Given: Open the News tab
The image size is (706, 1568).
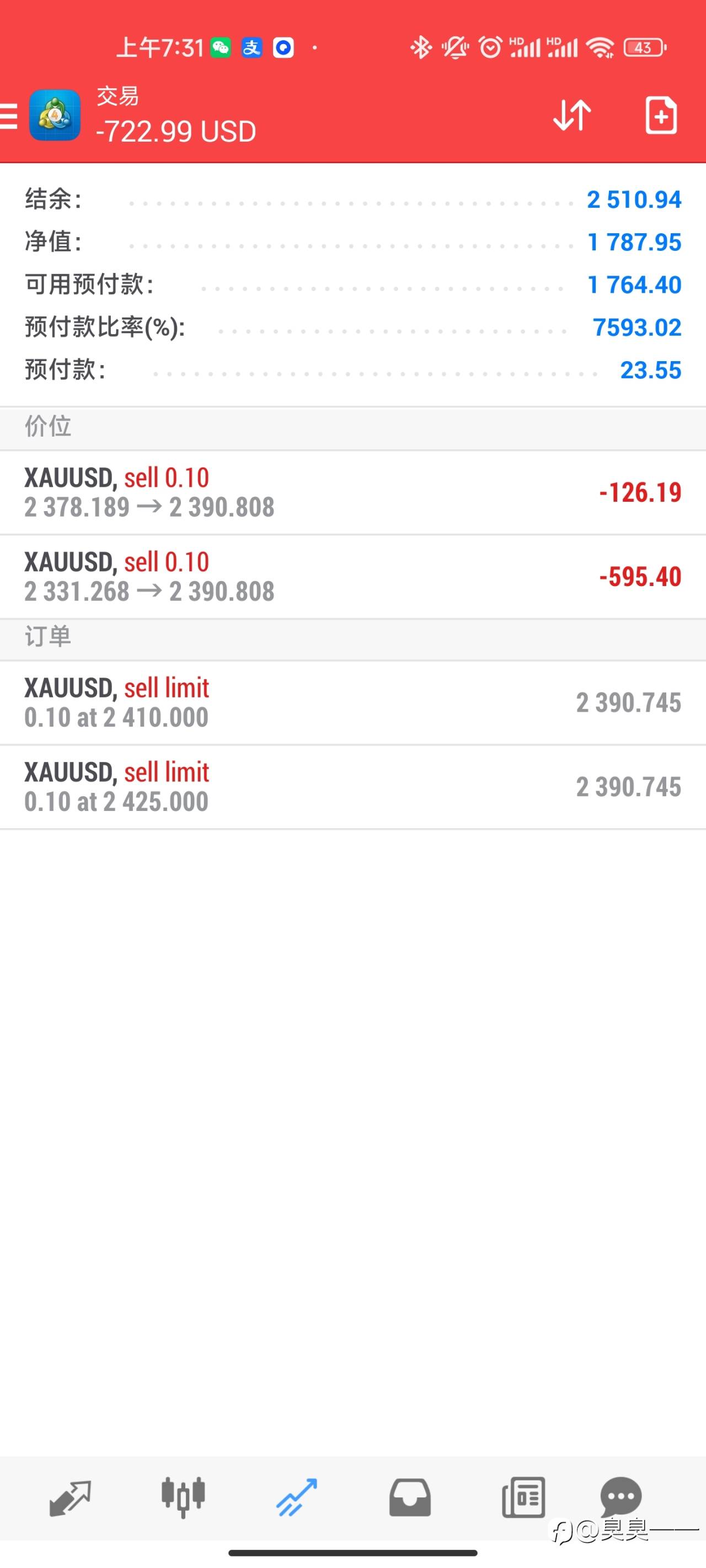Looking at the screenshot, I should 523,1497.
